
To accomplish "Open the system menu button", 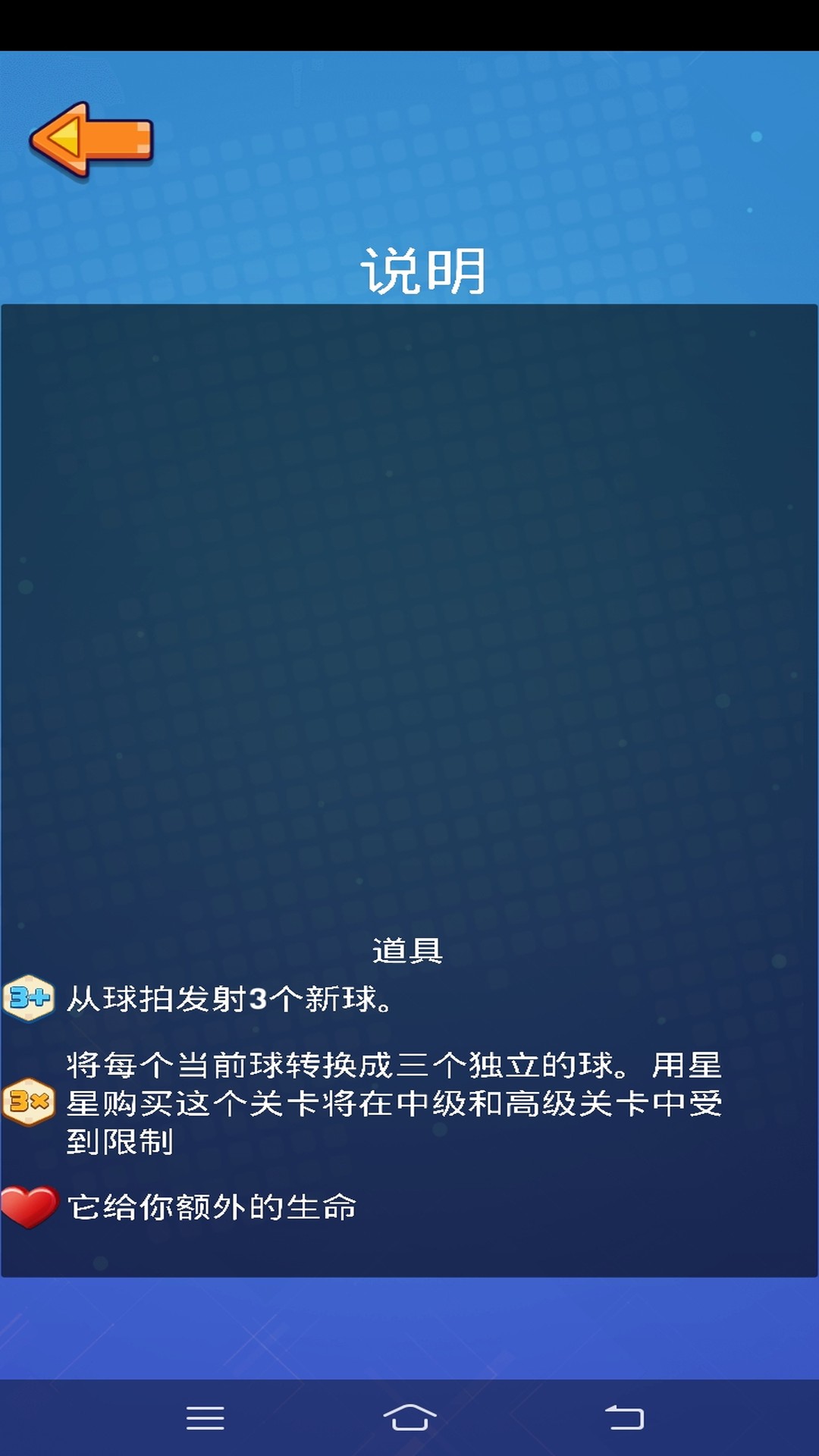I will (x=205, y=1417).
